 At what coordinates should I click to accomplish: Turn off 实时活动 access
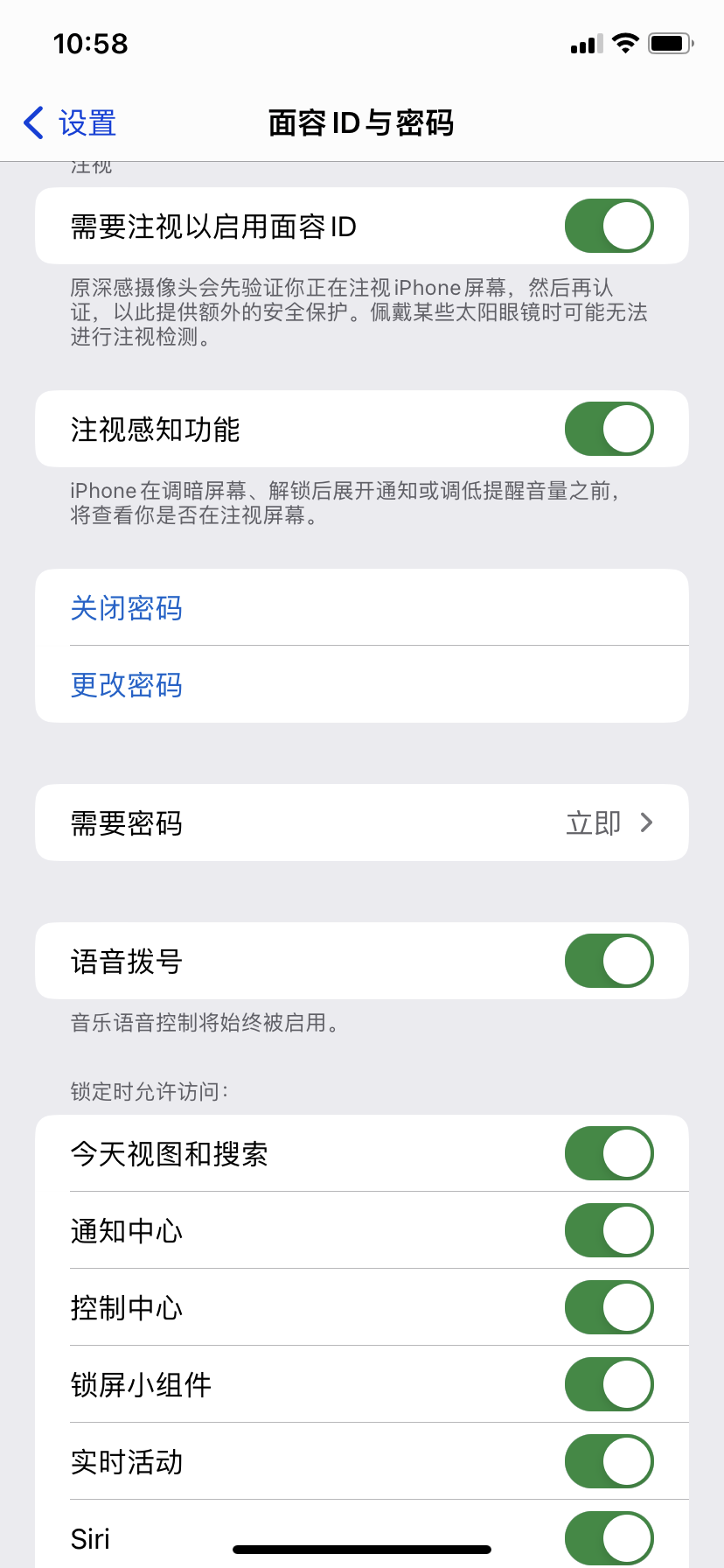[x=609, y=1461]
